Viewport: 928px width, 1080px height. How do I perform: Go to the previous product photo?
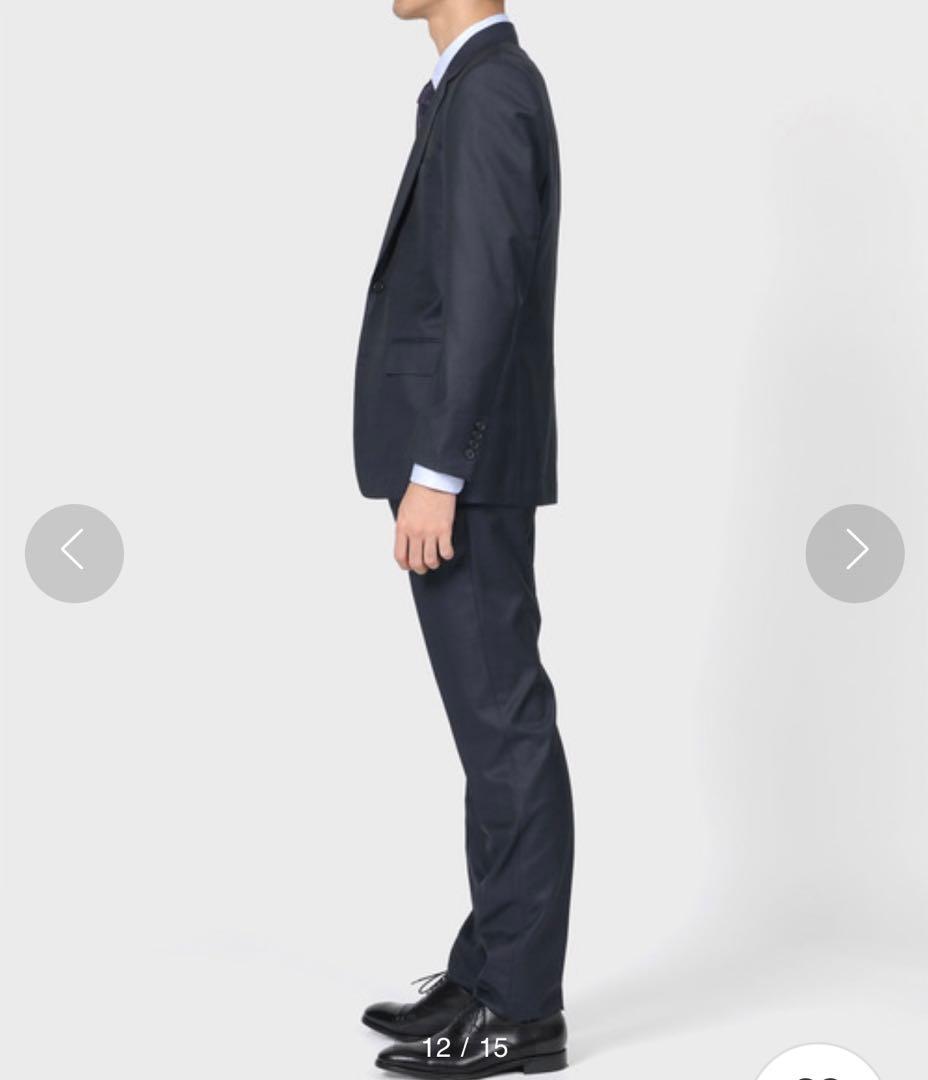[x=74, y=553]
